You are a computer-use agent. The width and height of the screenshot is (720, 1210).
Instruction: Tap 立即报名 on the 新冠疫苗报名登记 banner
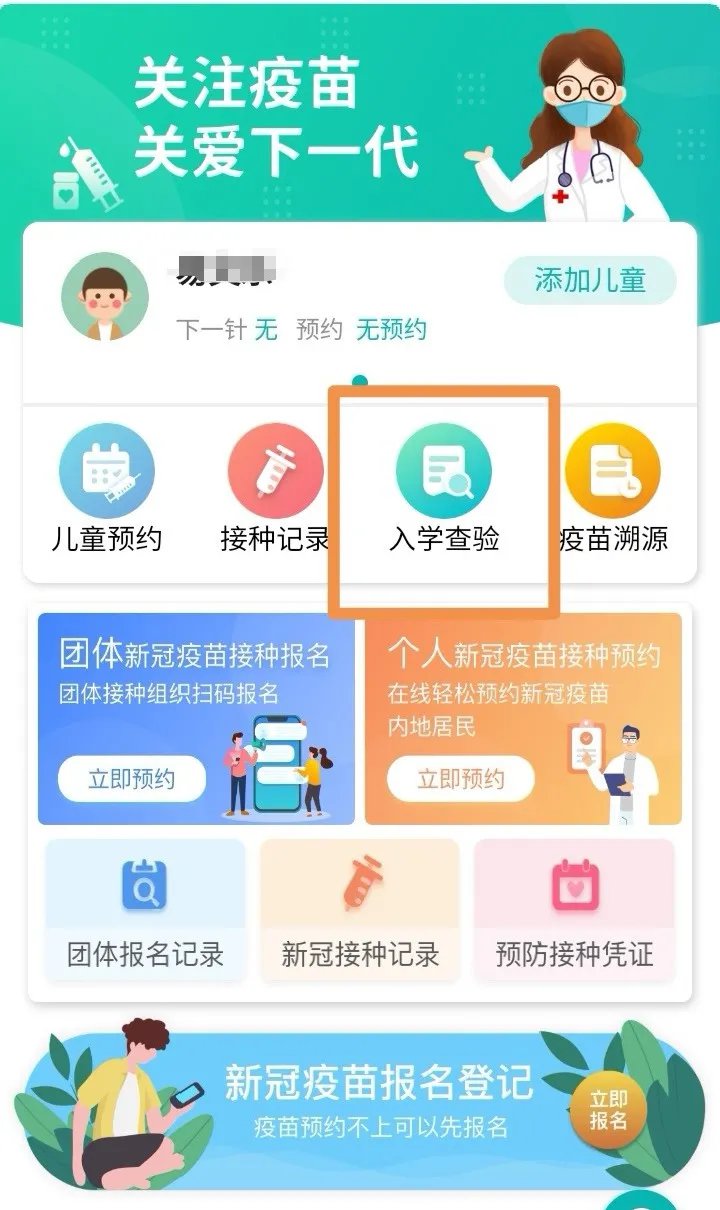pos(608,1110)
